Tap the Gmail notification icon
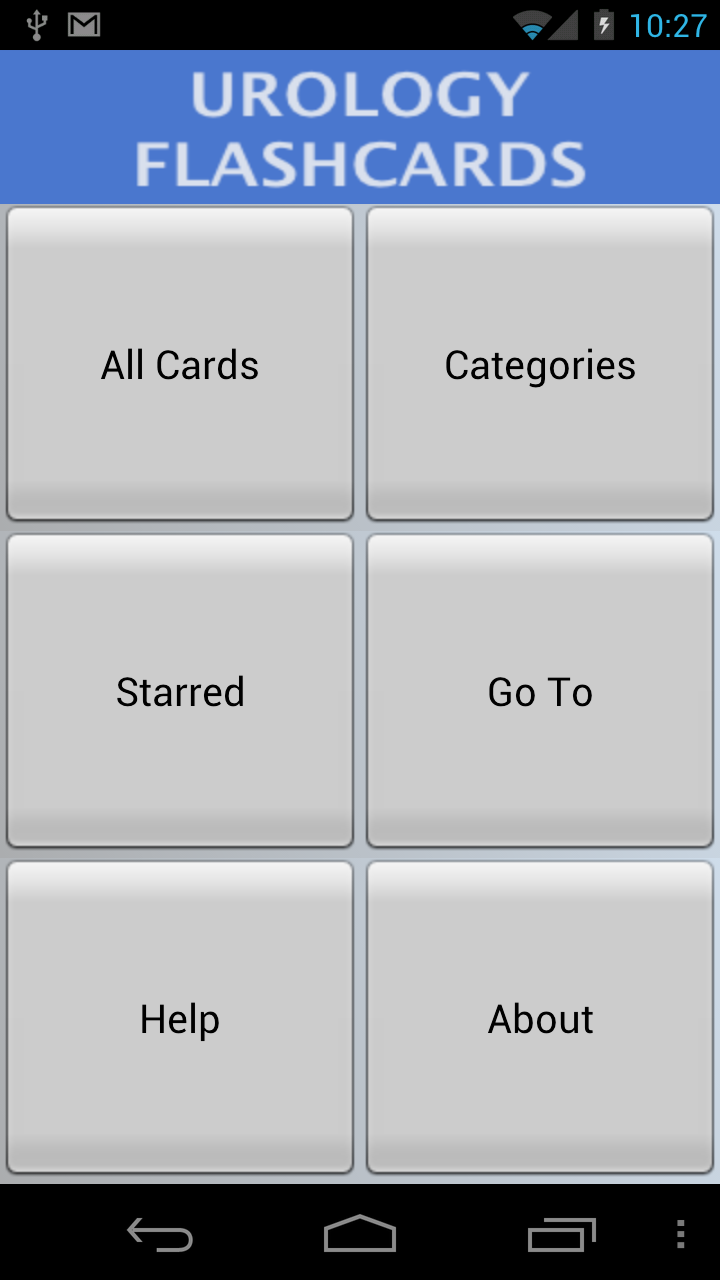 [x=84, y=25]
